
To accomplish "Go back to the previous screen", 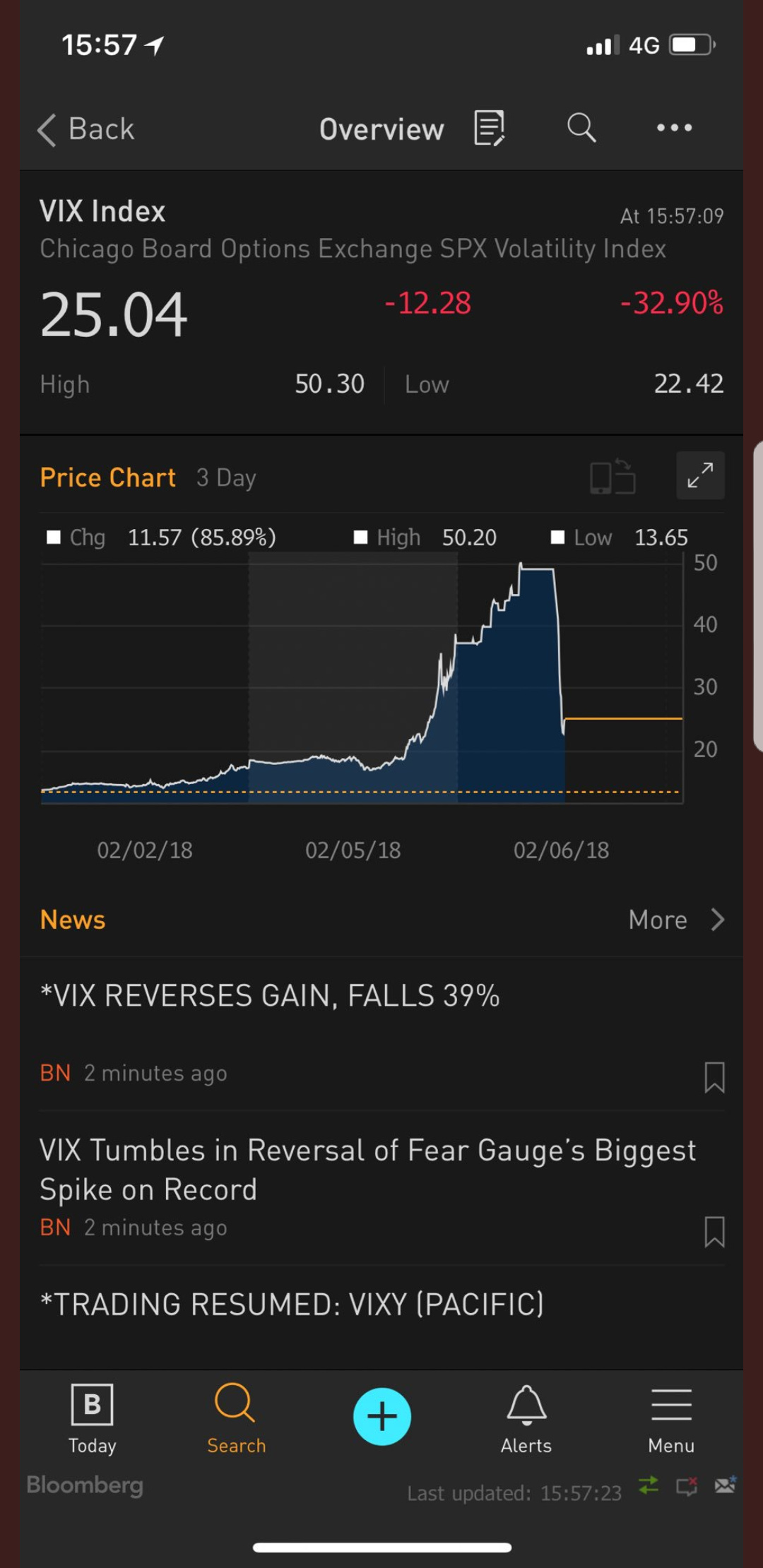I will 86,129.
